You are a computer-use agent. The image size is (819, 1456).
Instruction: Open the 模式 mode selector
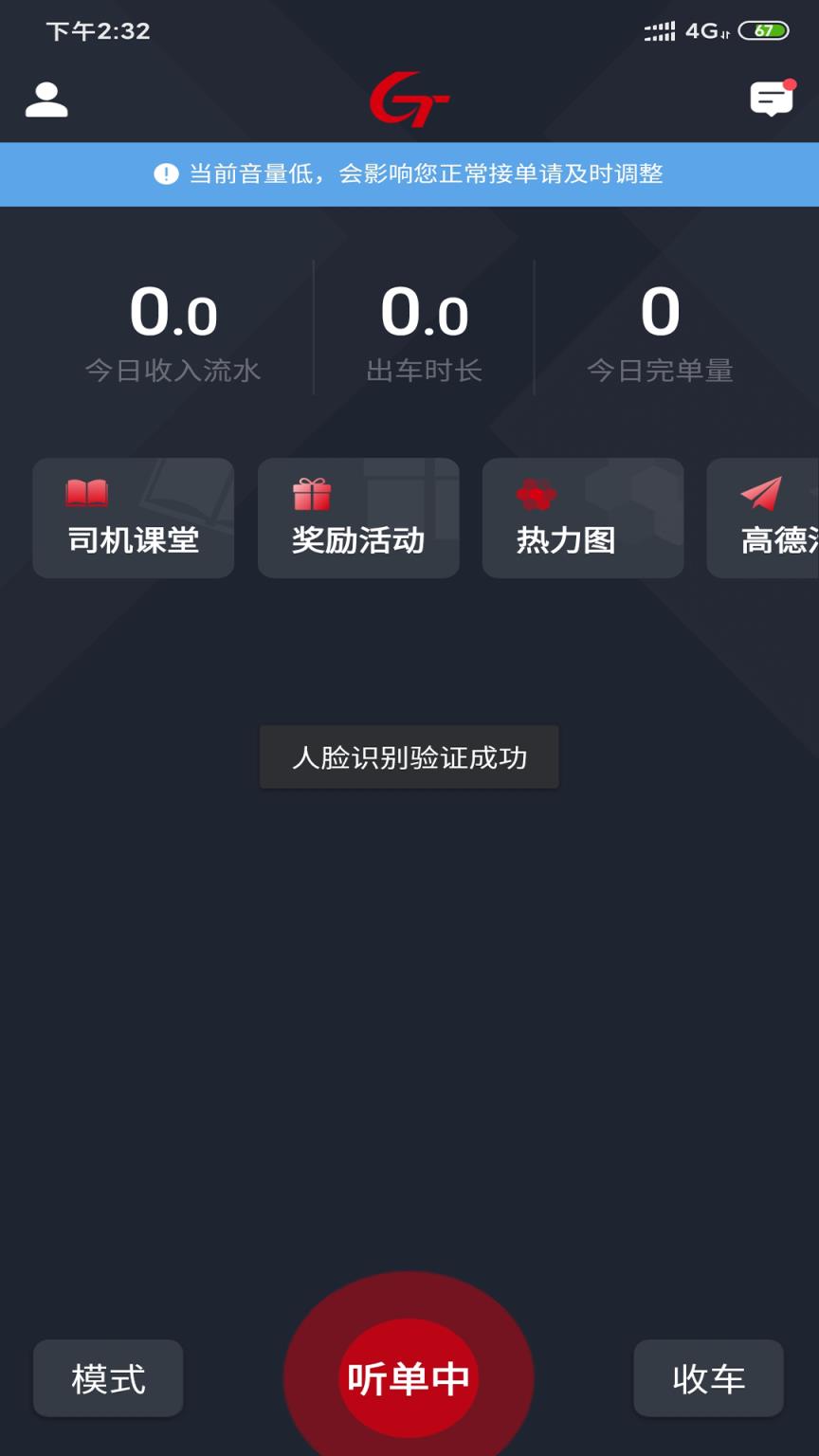point(107,1379)
